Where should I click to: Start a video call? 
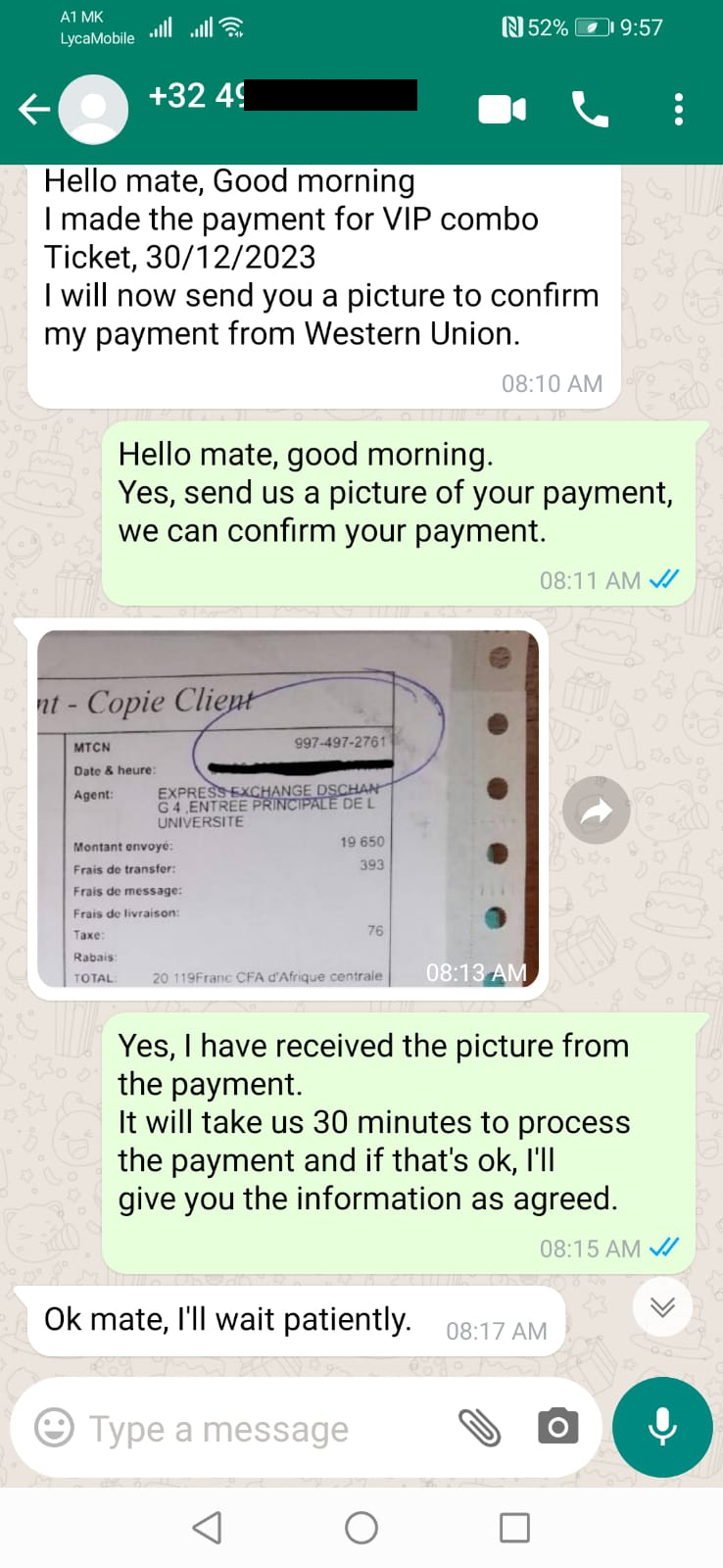coord(503,110)
